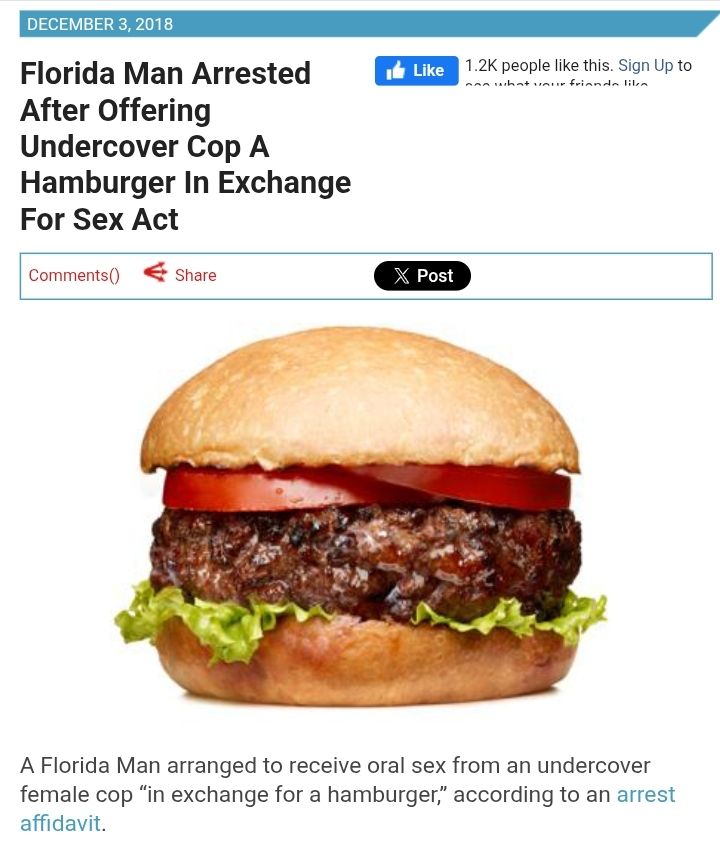Post this article to X
Image resolution: width=720 pixels, height=853 pixels.
(422, 276)
